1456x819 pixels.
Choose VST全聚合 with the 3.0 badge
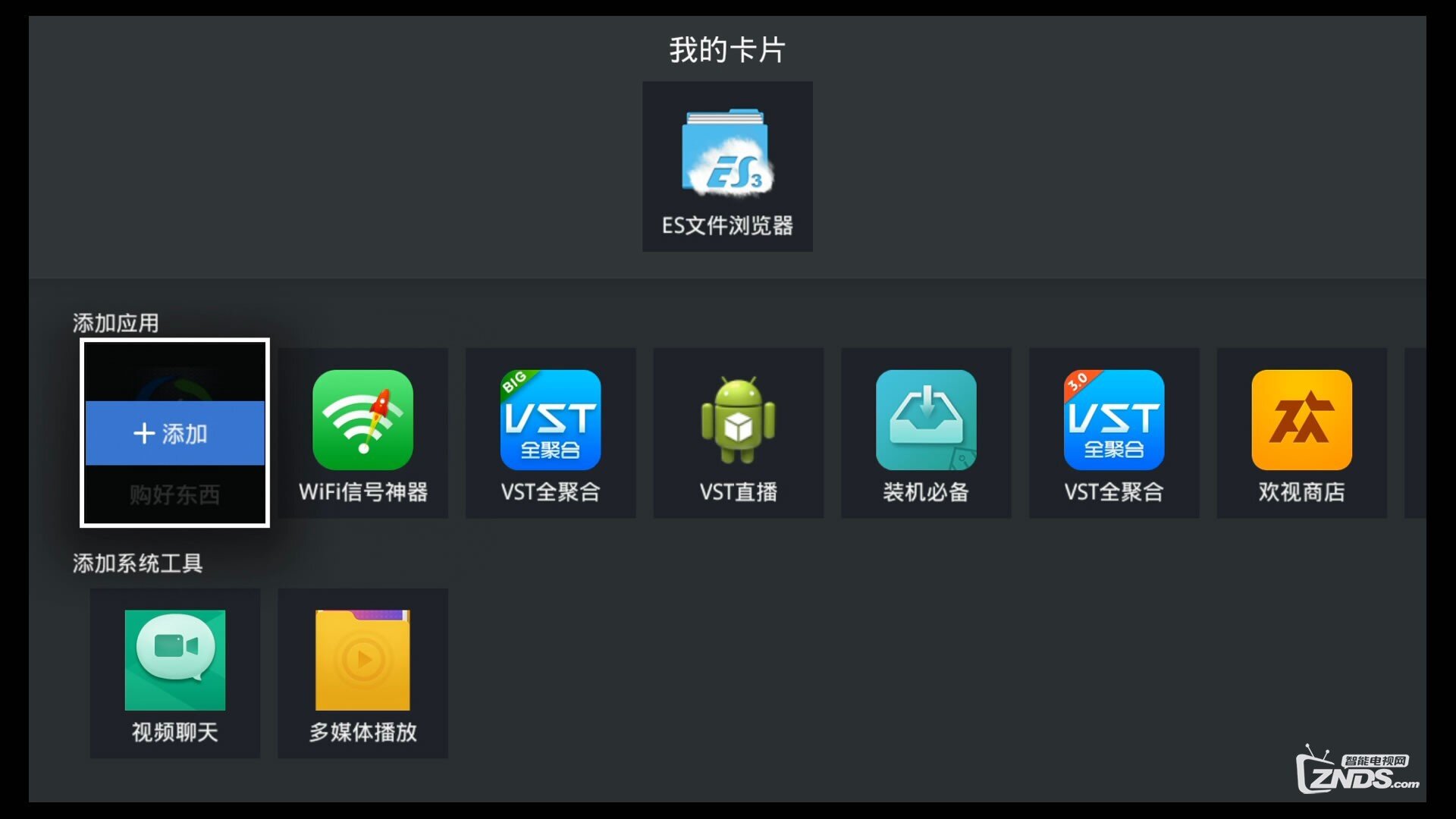(1113, 433)
